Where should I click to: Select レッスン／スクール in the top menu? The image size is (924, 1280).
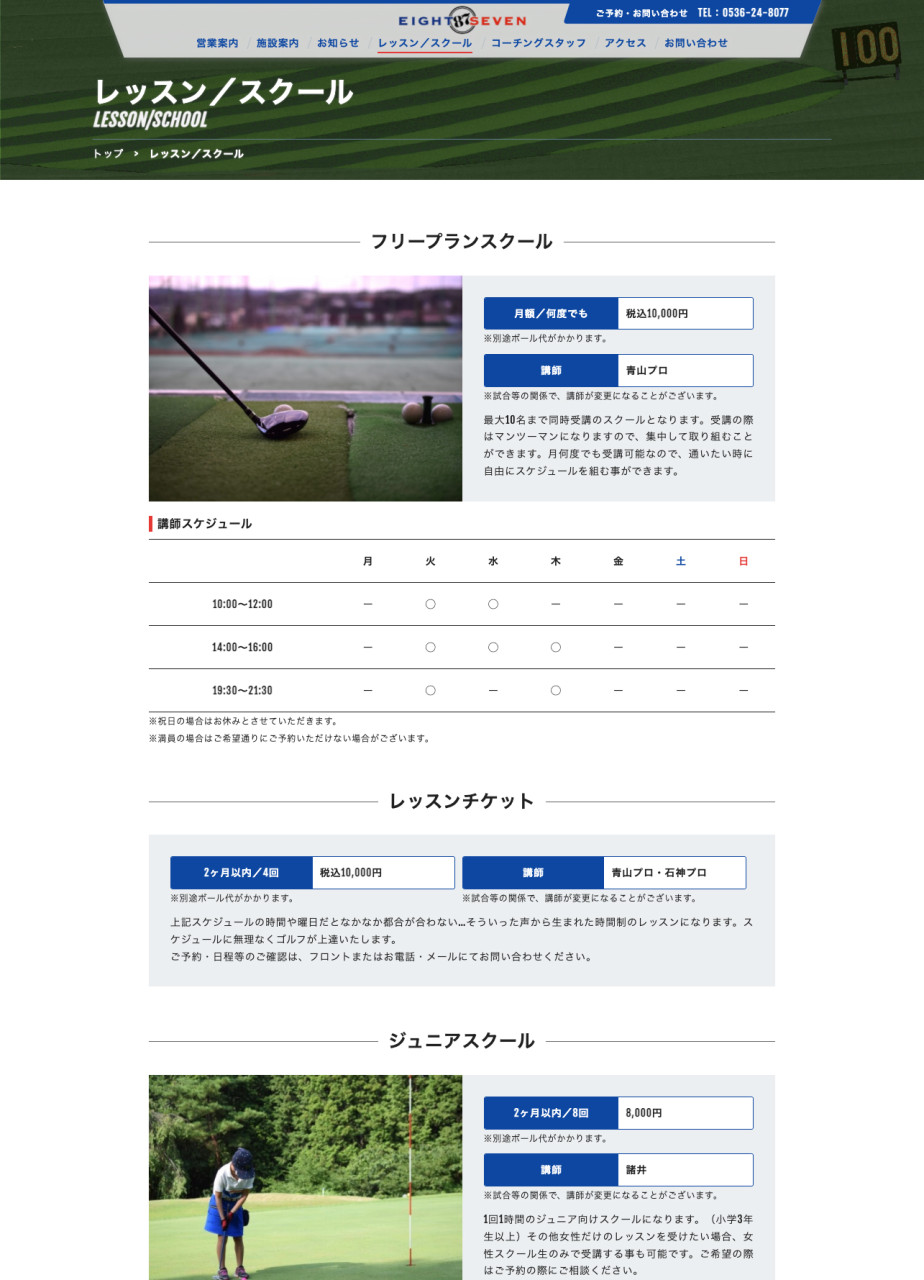(425, 43)
